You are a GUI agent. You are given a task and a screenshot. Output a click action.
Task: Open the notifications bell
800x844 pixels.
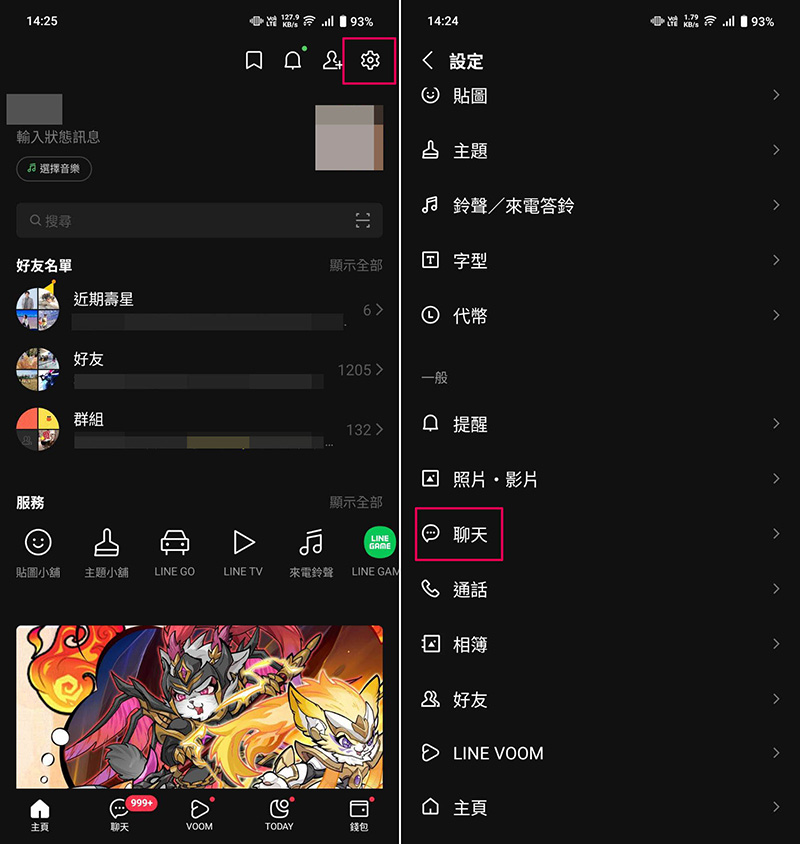(x=292, y=61)
